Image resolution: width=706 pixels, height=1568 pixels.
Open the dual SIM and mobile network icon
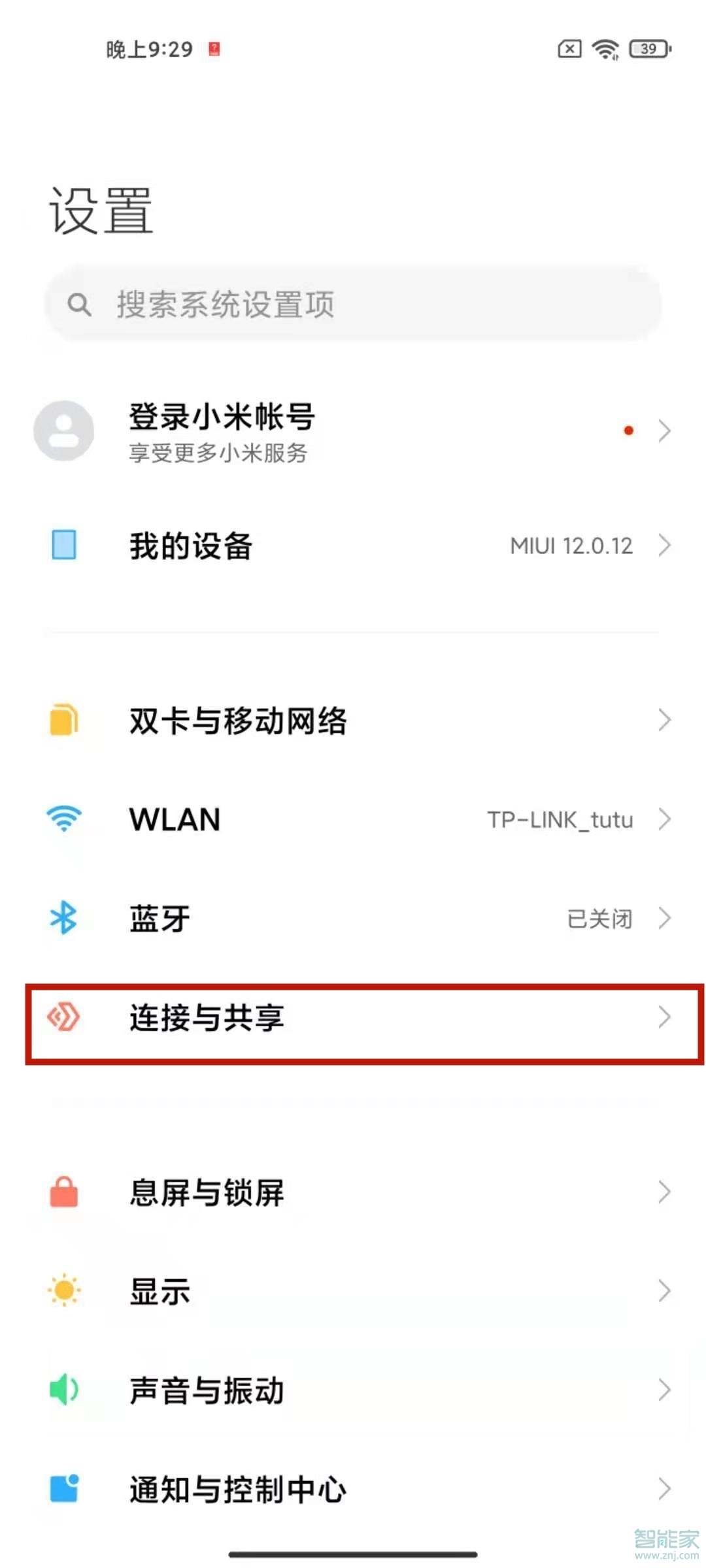63,721
